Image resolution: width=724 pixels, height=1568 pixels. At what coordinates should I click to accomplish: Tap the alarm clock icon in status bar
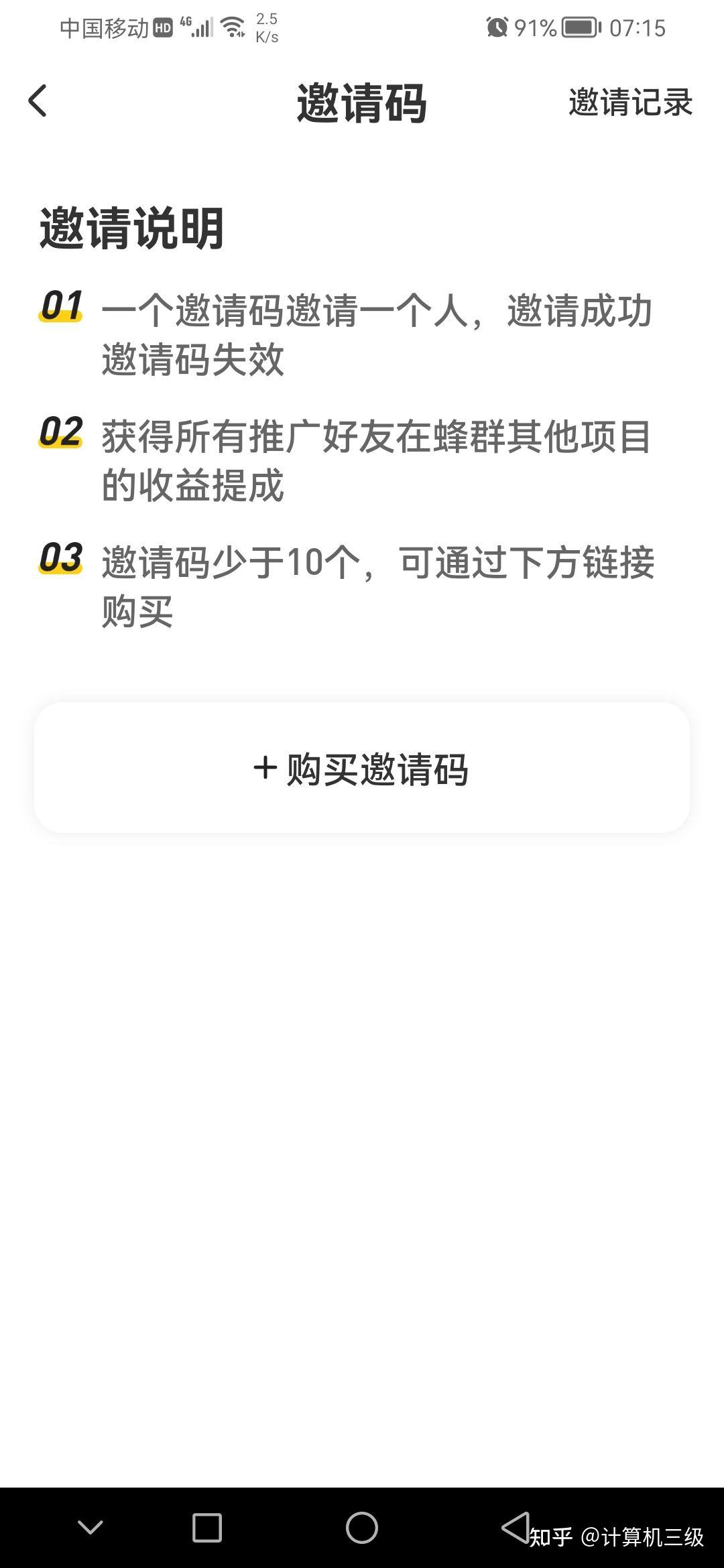(497, 28)
